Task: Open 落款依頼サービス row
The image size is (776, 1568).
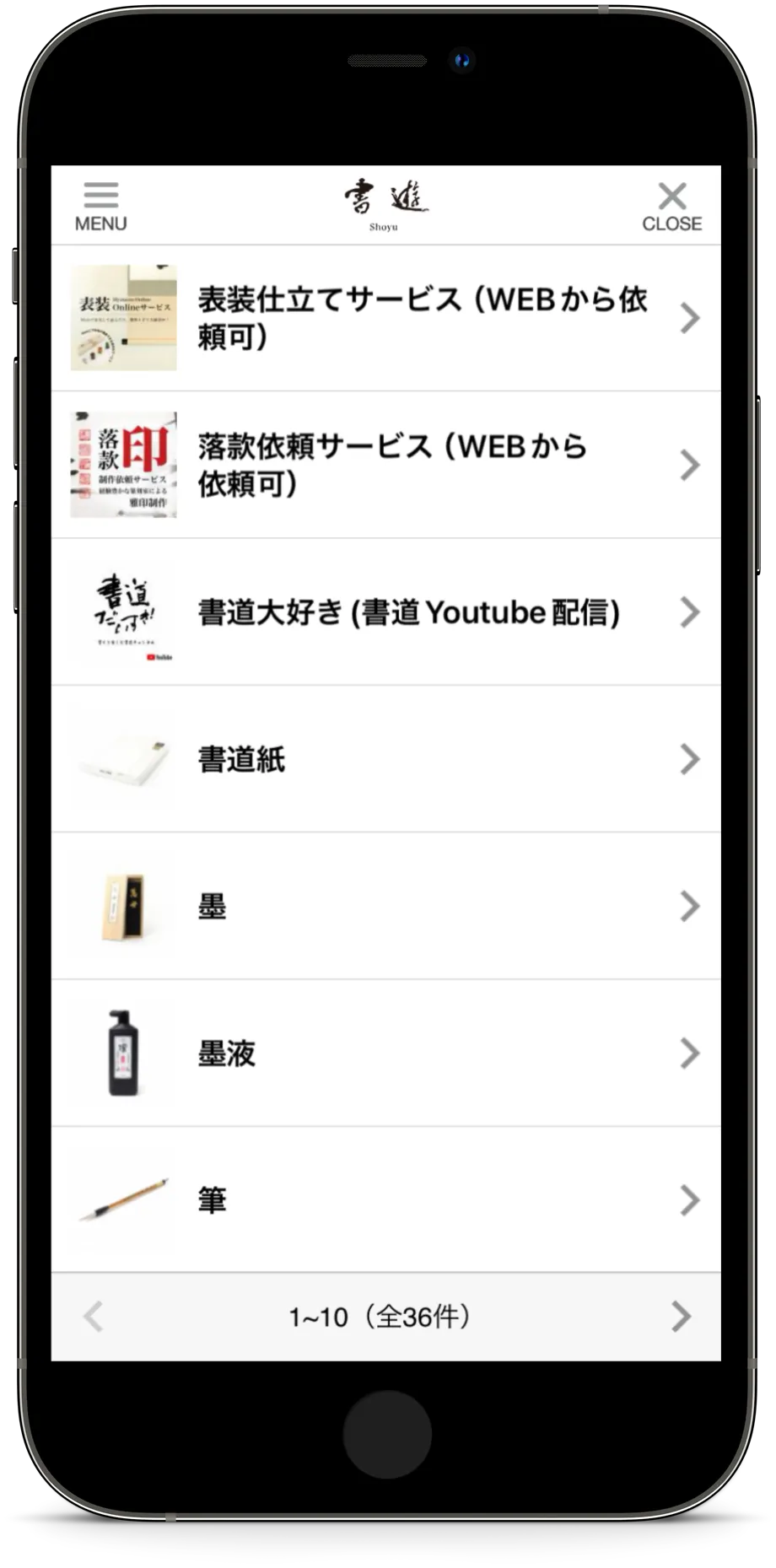Action: (386, 465)
